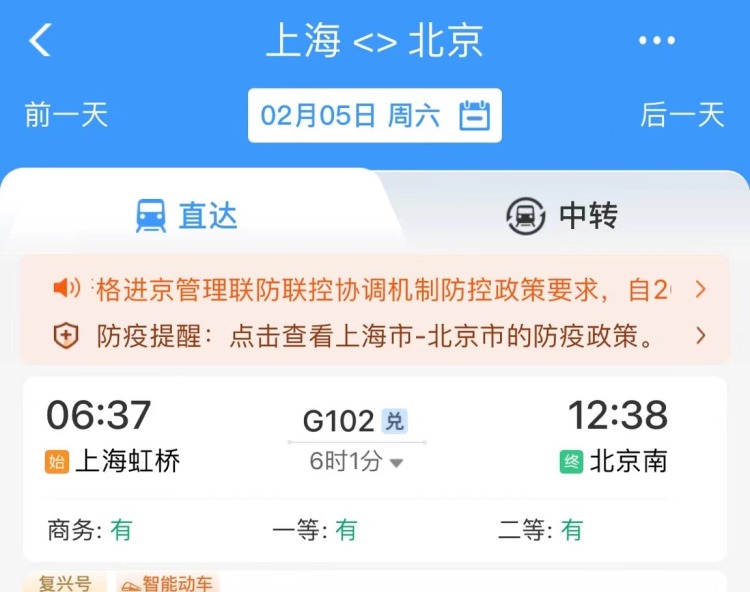Go to the previous day (前一天)
Image resolution: width=750 pixels, height=592 pixels.
(66, 115)
